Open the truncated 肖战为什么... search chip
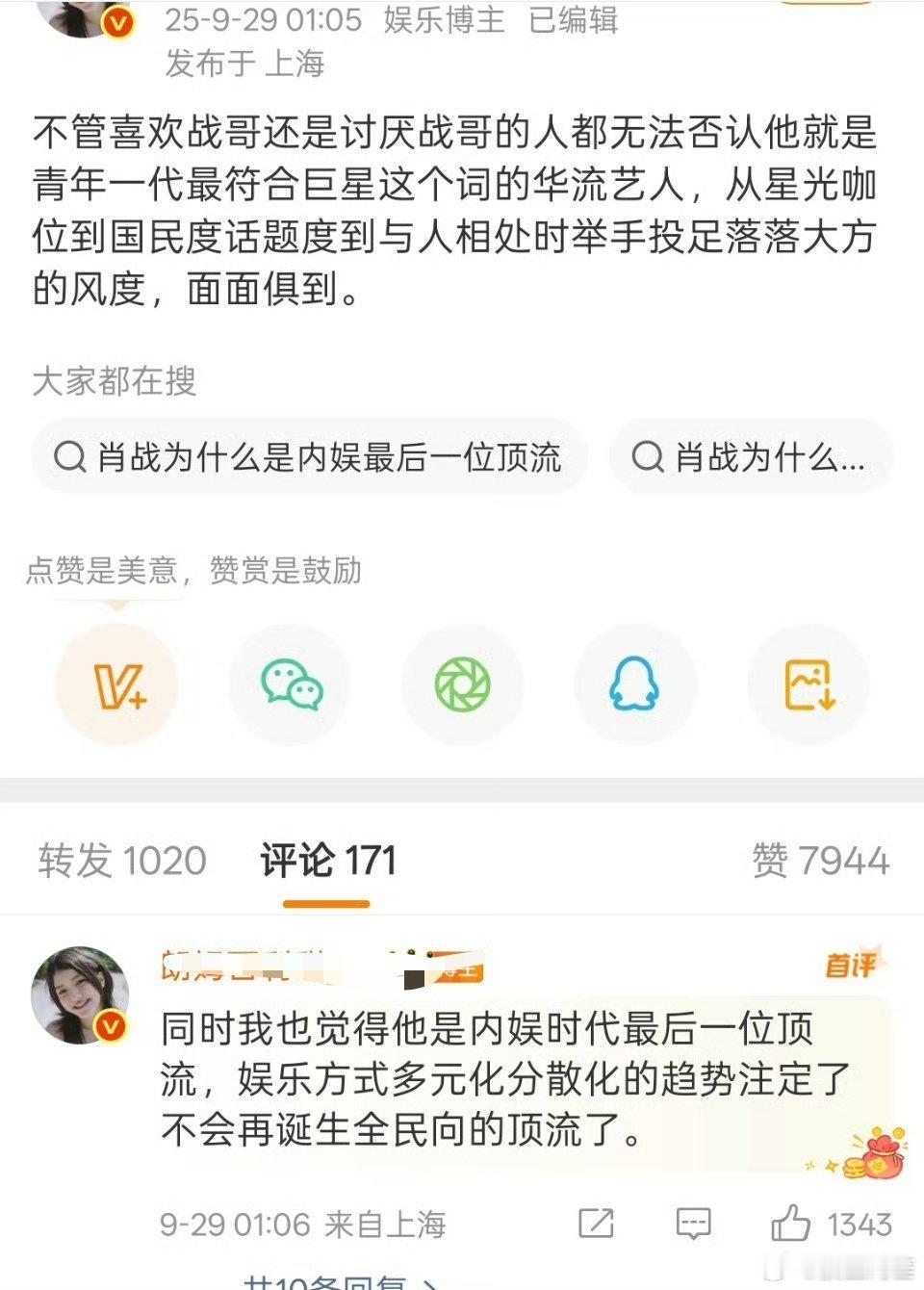 coord(751,457)
